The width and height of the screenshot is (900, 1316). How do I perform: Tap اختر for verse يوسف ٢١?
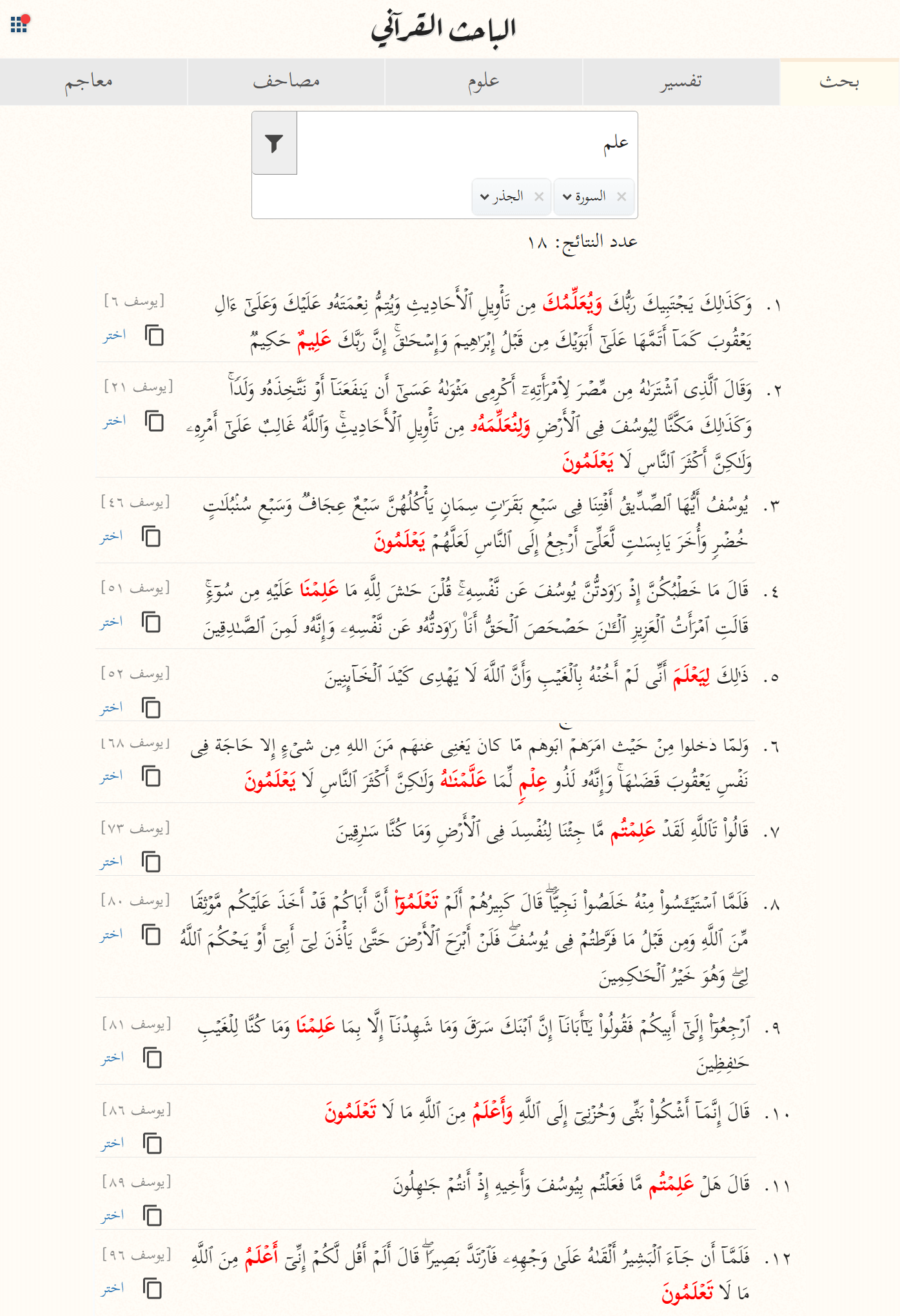point(114,421)
